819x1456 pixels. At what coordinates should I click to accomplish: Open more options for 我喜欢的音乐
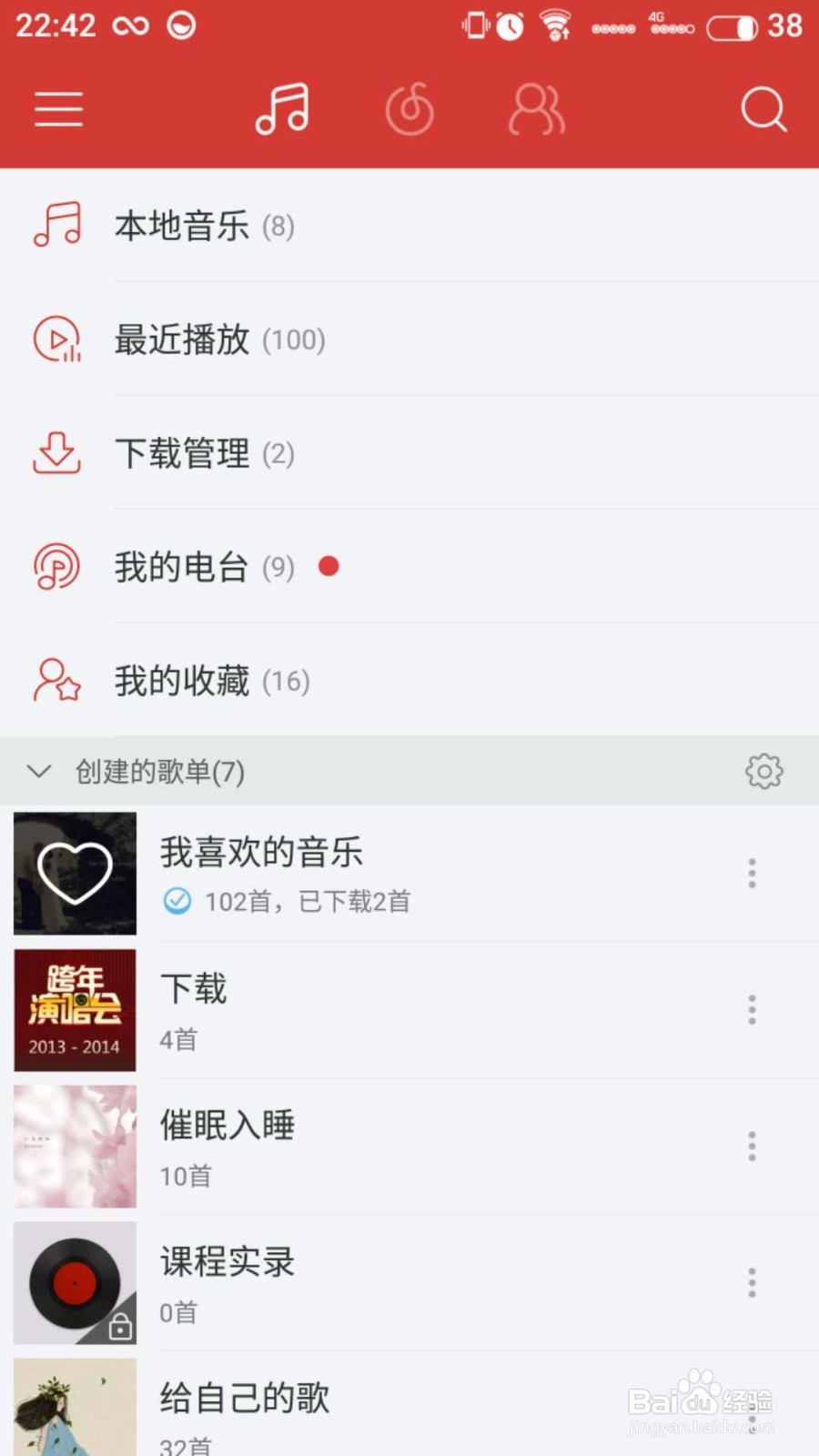[752, 874]
